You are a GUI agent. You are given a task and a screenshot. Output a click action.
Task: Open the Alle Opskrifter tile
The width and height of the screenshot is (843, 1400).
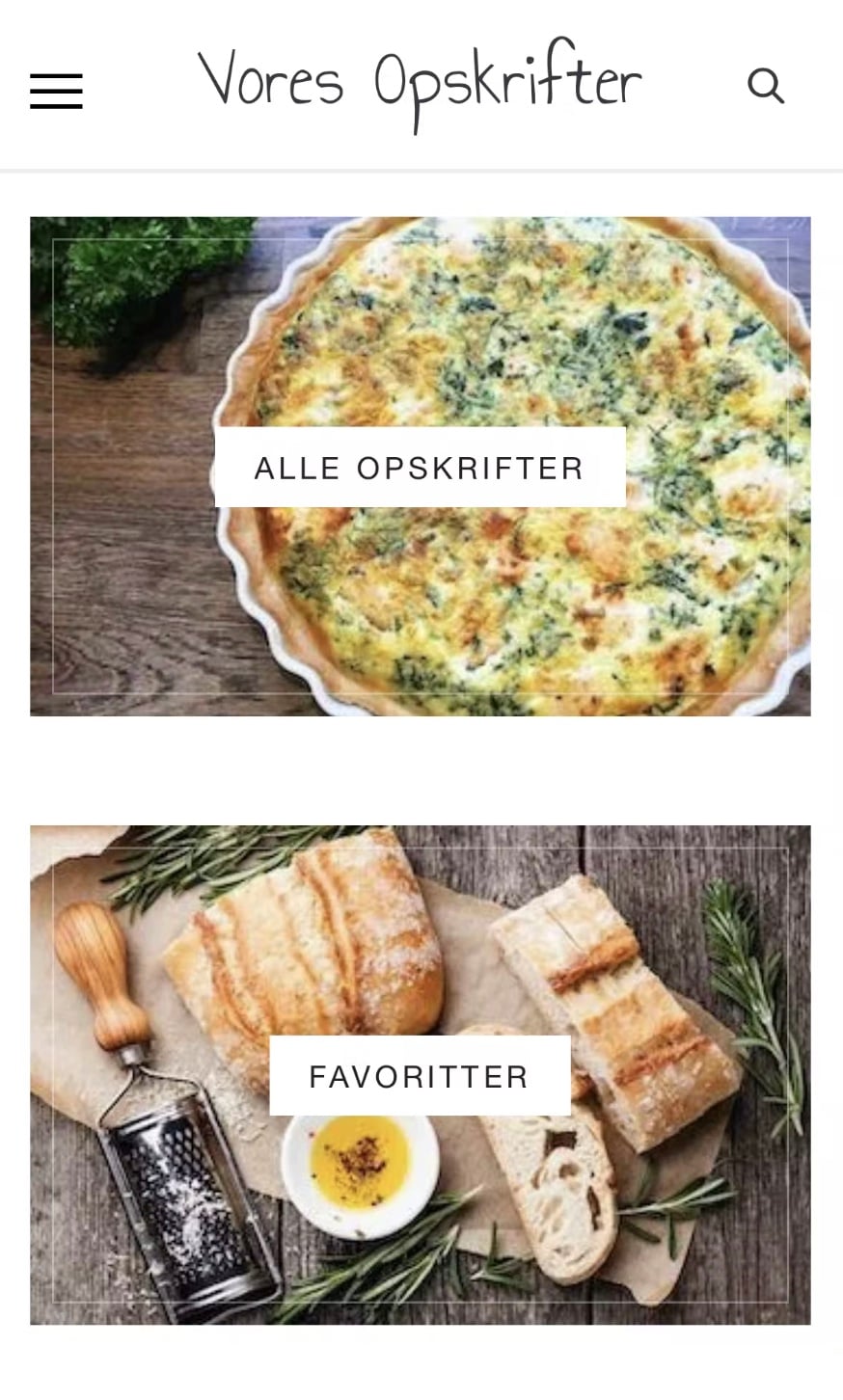[x=420, y=468]
